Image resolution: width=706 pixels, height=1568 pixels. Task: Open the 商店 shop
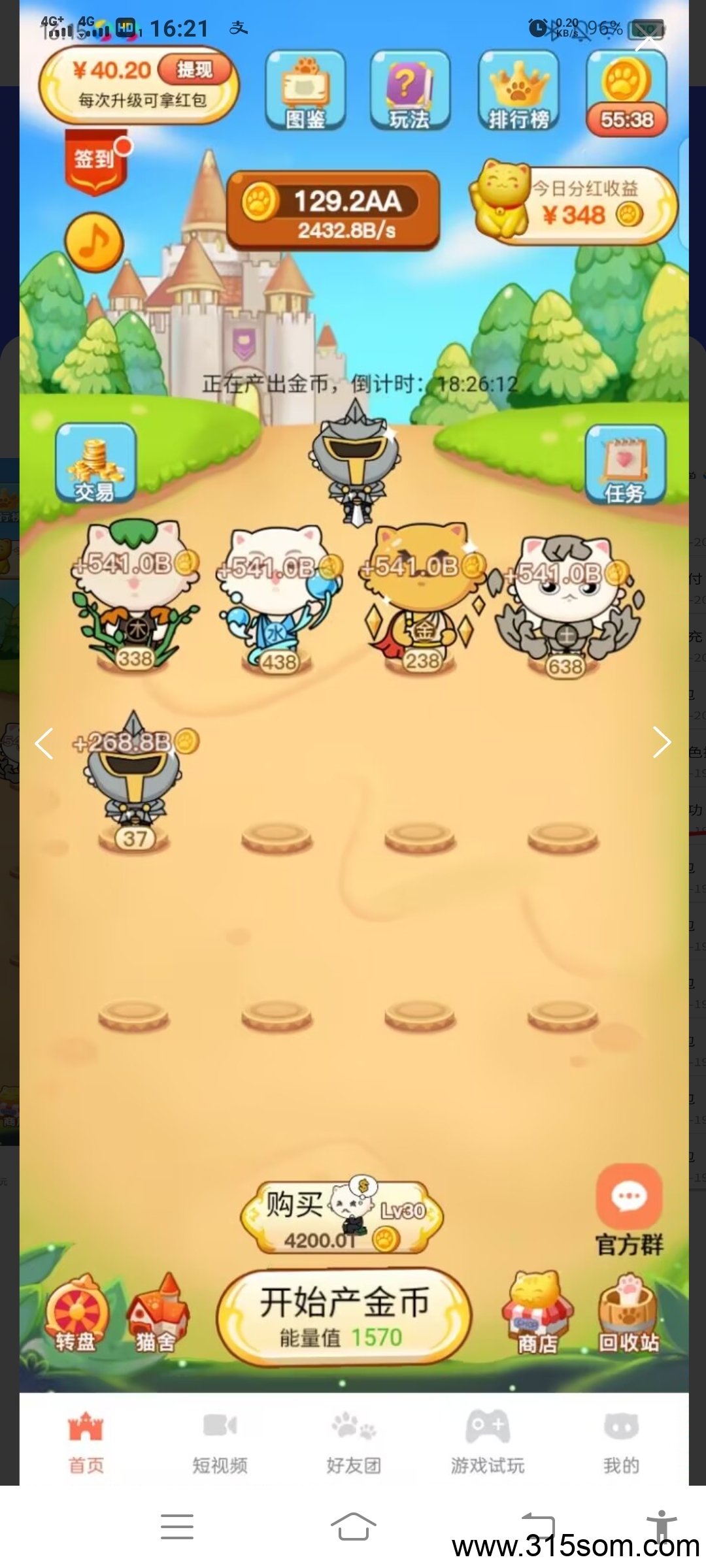click(537, 1314)
